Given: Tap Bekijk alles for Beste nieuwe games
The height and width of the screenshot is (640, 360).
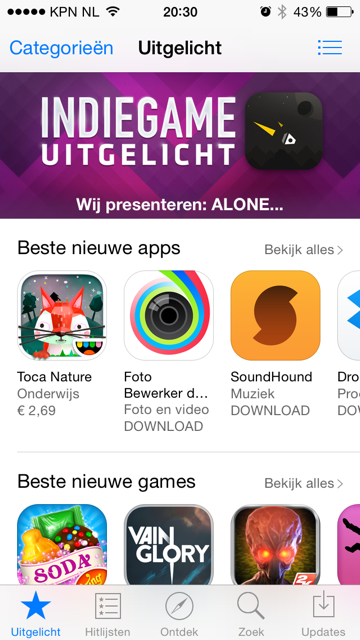Looking at the screenshot, I should point(304,483).
